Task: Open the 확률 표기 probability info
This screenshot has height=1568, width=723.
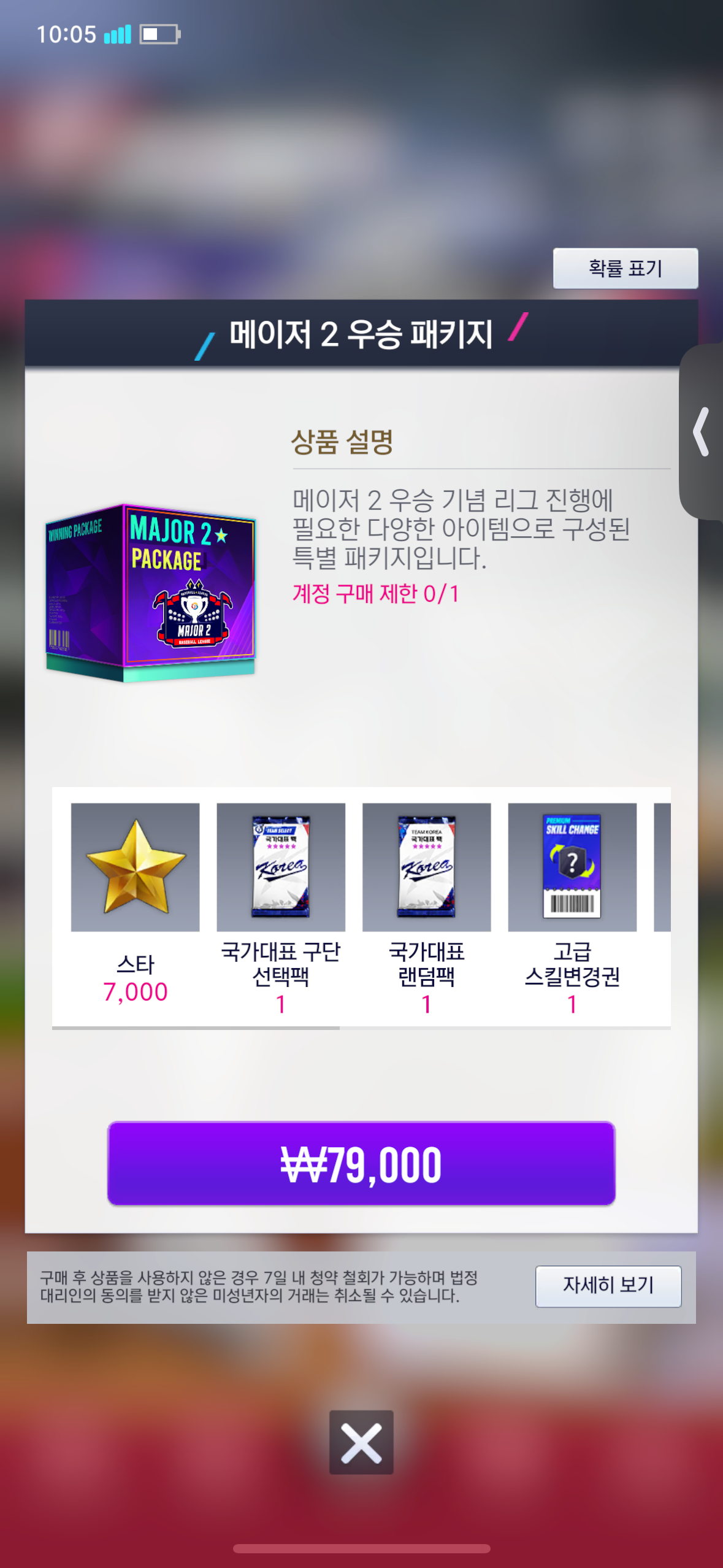Action: [x=625, y=268]
